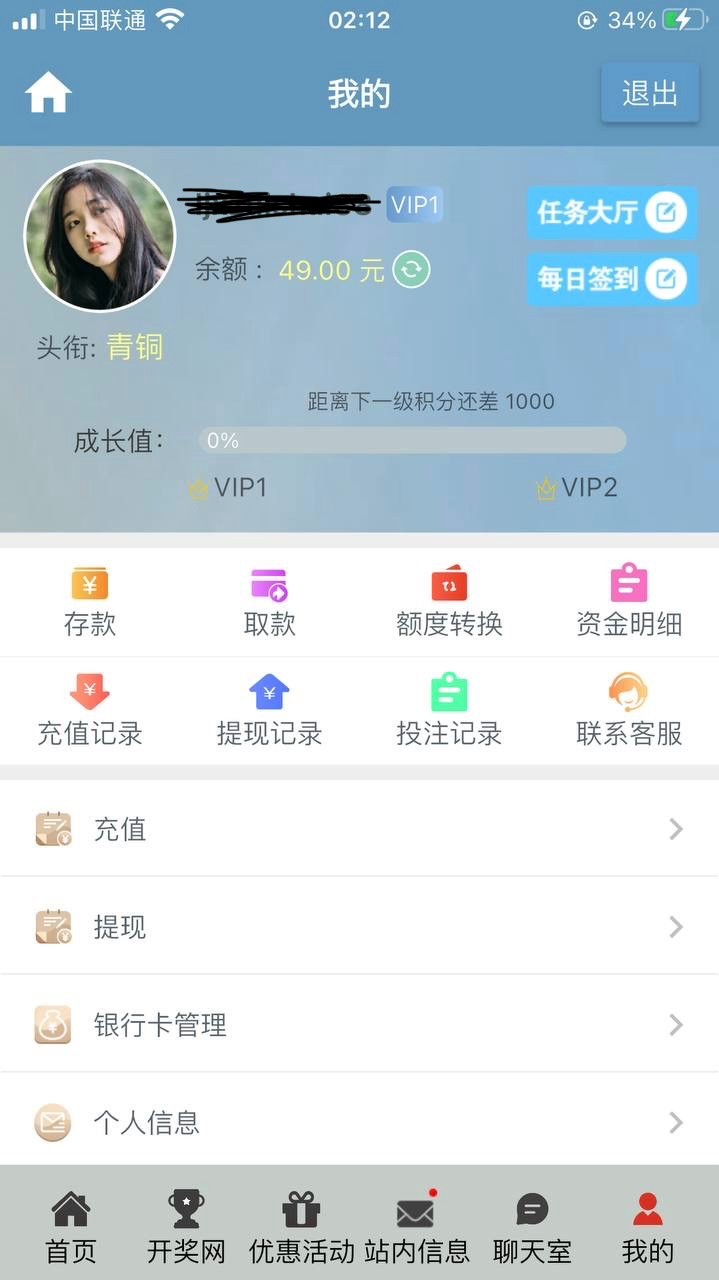Open 取款 withdrawal

click(x=269, y=603)
